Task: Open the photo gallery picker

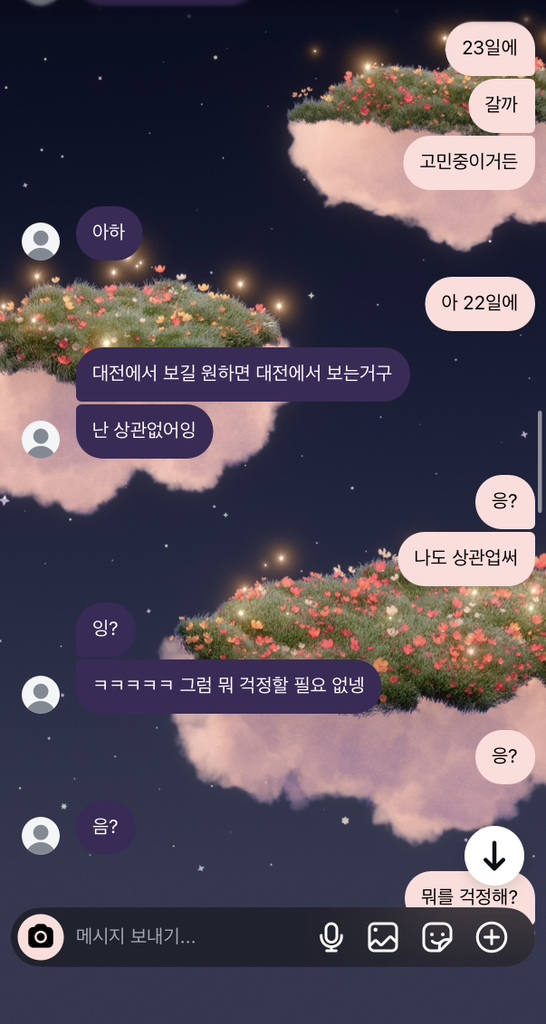Action: 383,937
